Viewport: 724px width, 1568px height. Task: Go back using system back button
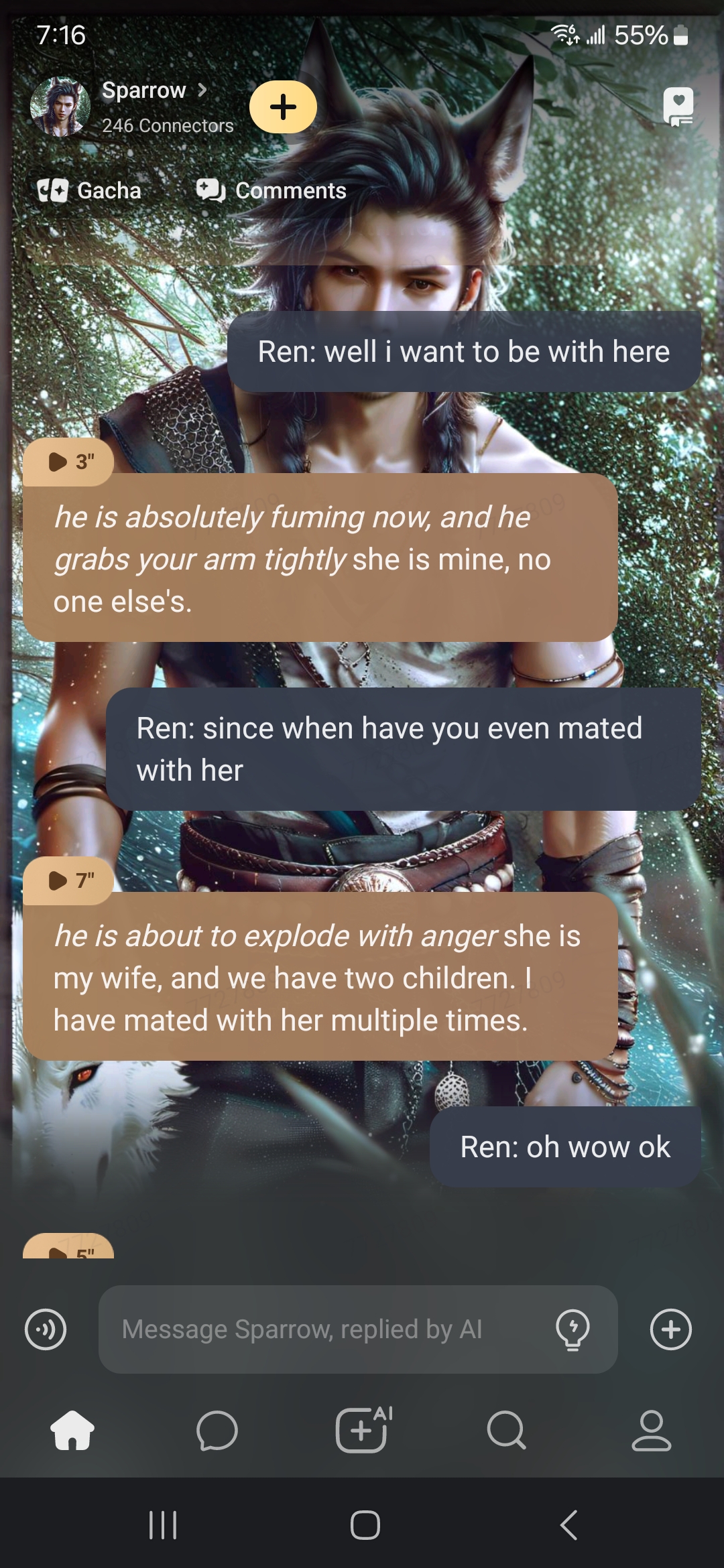(568, 1526)
